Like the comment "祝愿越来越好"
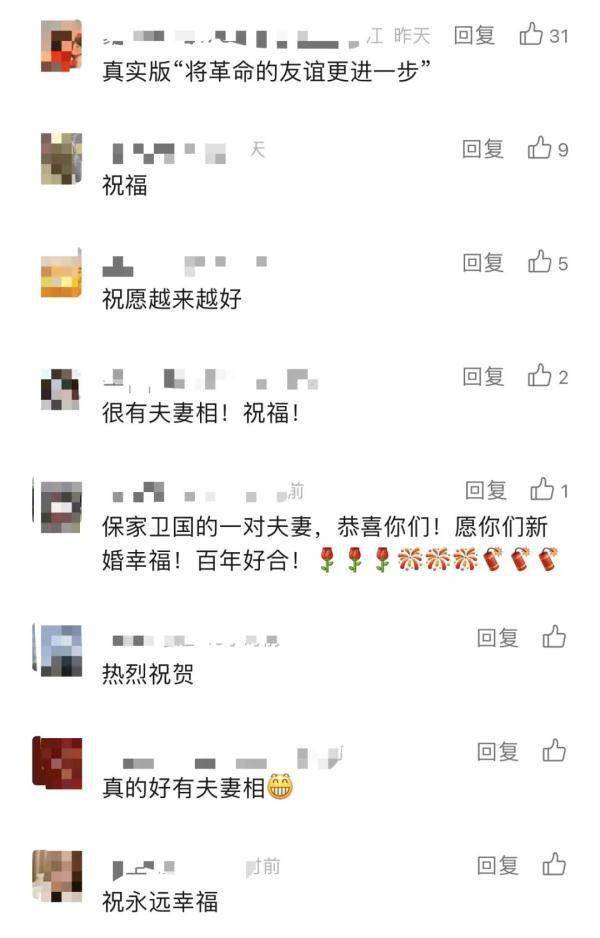Viewport: 600px width, 938px height. tap(540, 263)
